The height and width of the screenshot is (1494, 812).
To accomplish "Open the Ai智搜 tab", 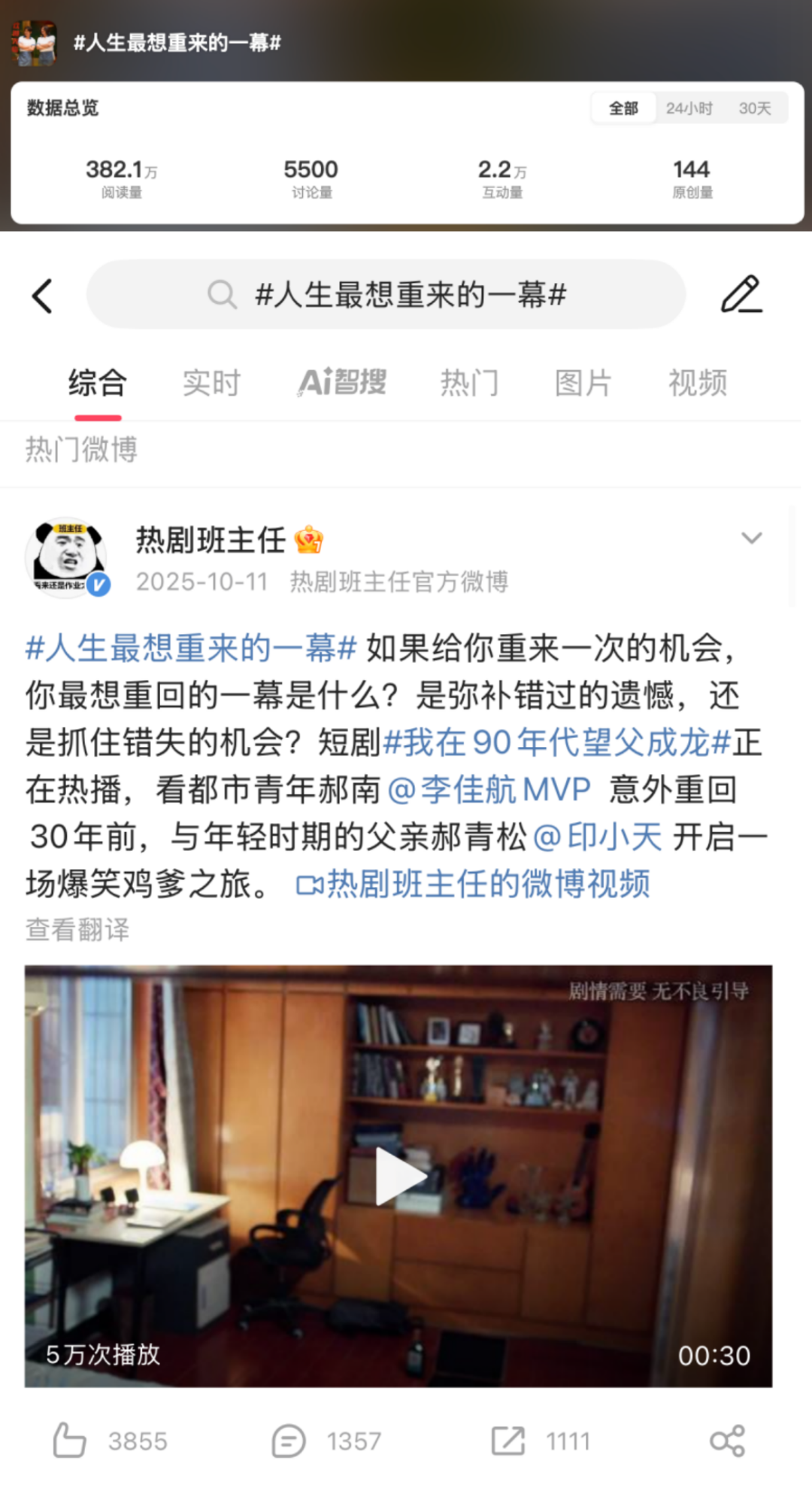I will 342,382.
